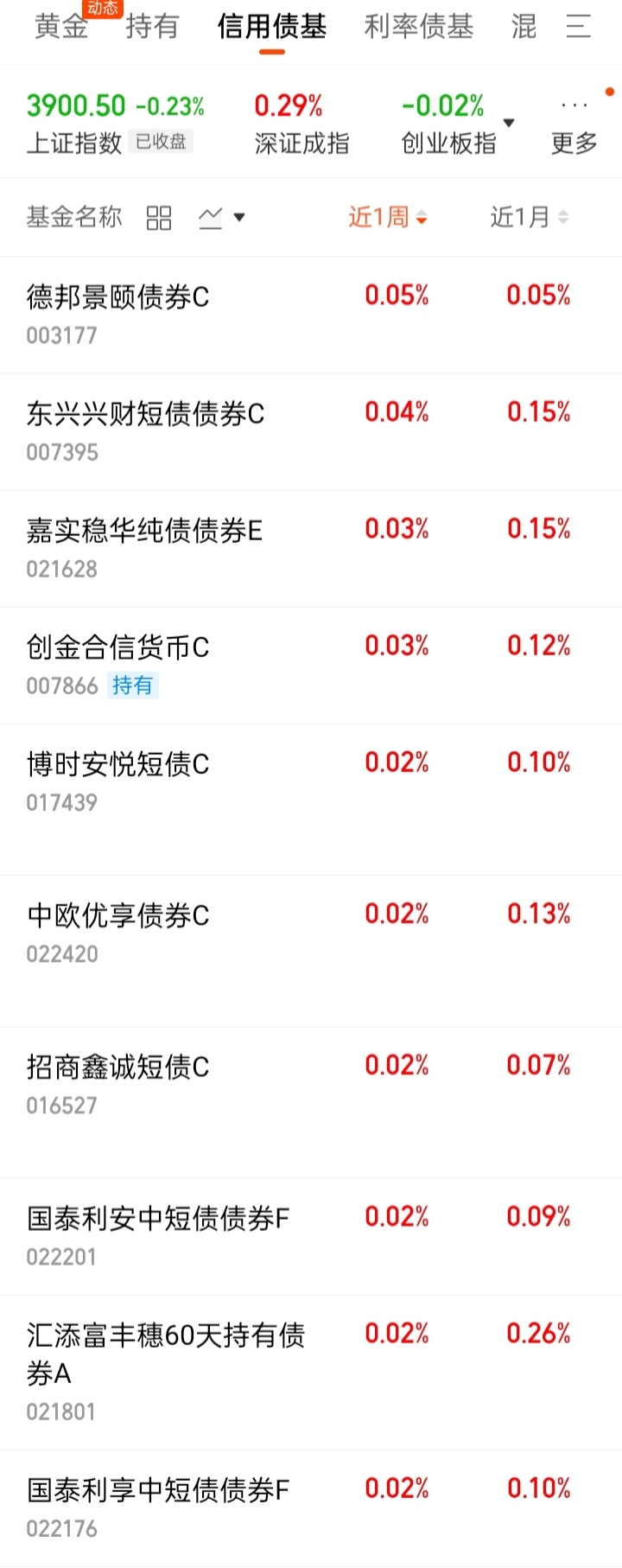Open fund 嘉实稳华纯债债券E

click(311, 549)
